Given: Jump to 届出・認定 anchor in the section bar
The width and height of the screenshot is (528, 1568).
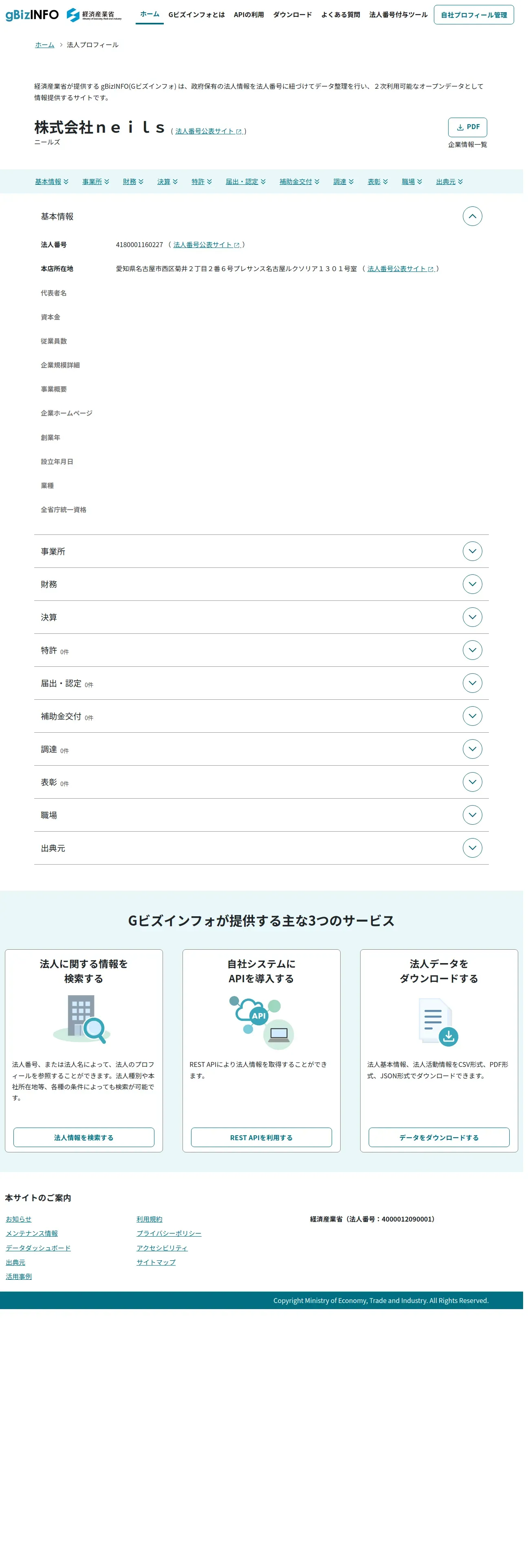Looking at the screenshot, I should point(248,183).
